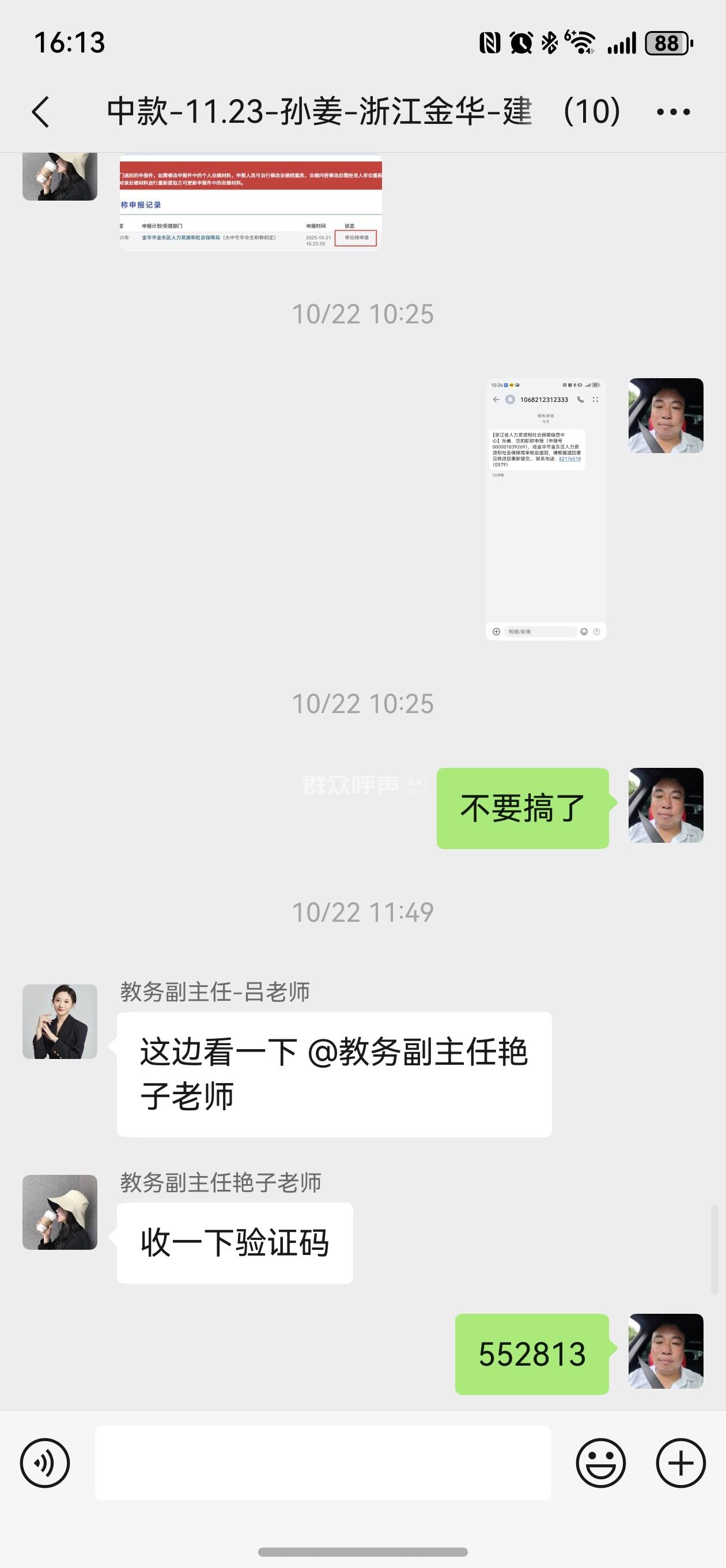Go back from the group chat
Image resolution: width=726 pixels, height=1568 pixels.
pos(40,112)
